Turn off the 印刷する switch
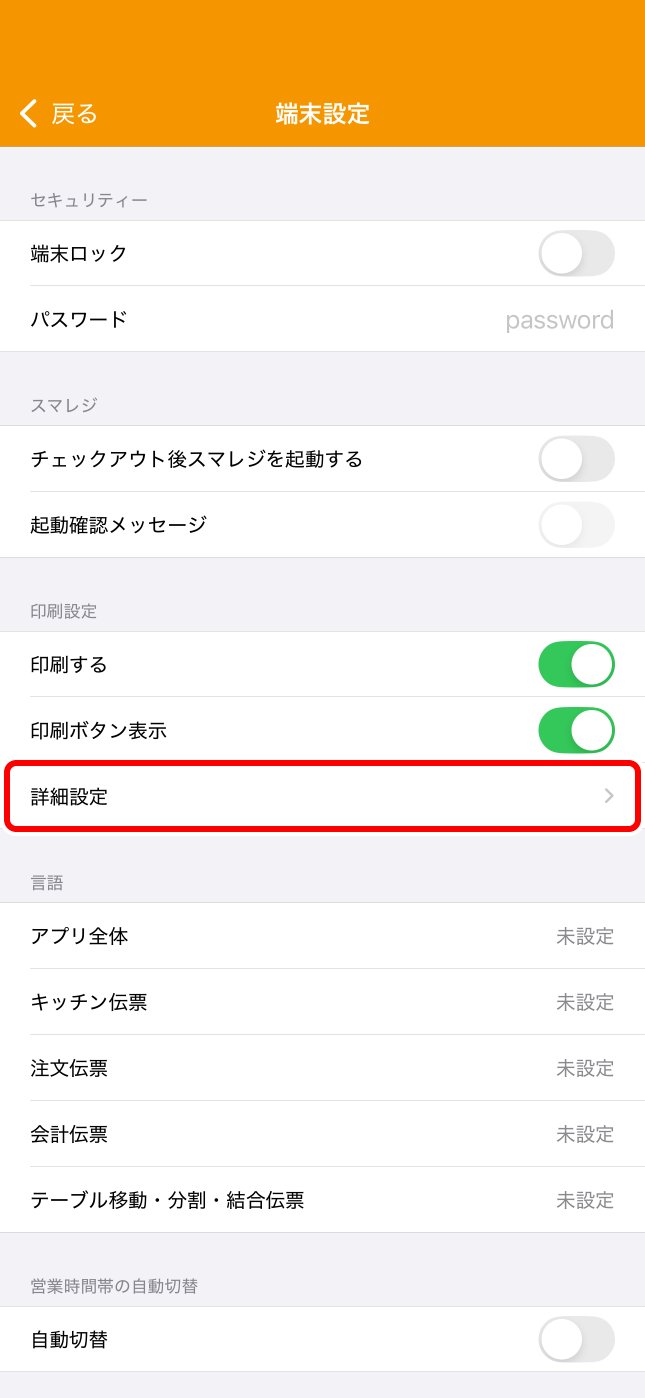 (576, 665)
